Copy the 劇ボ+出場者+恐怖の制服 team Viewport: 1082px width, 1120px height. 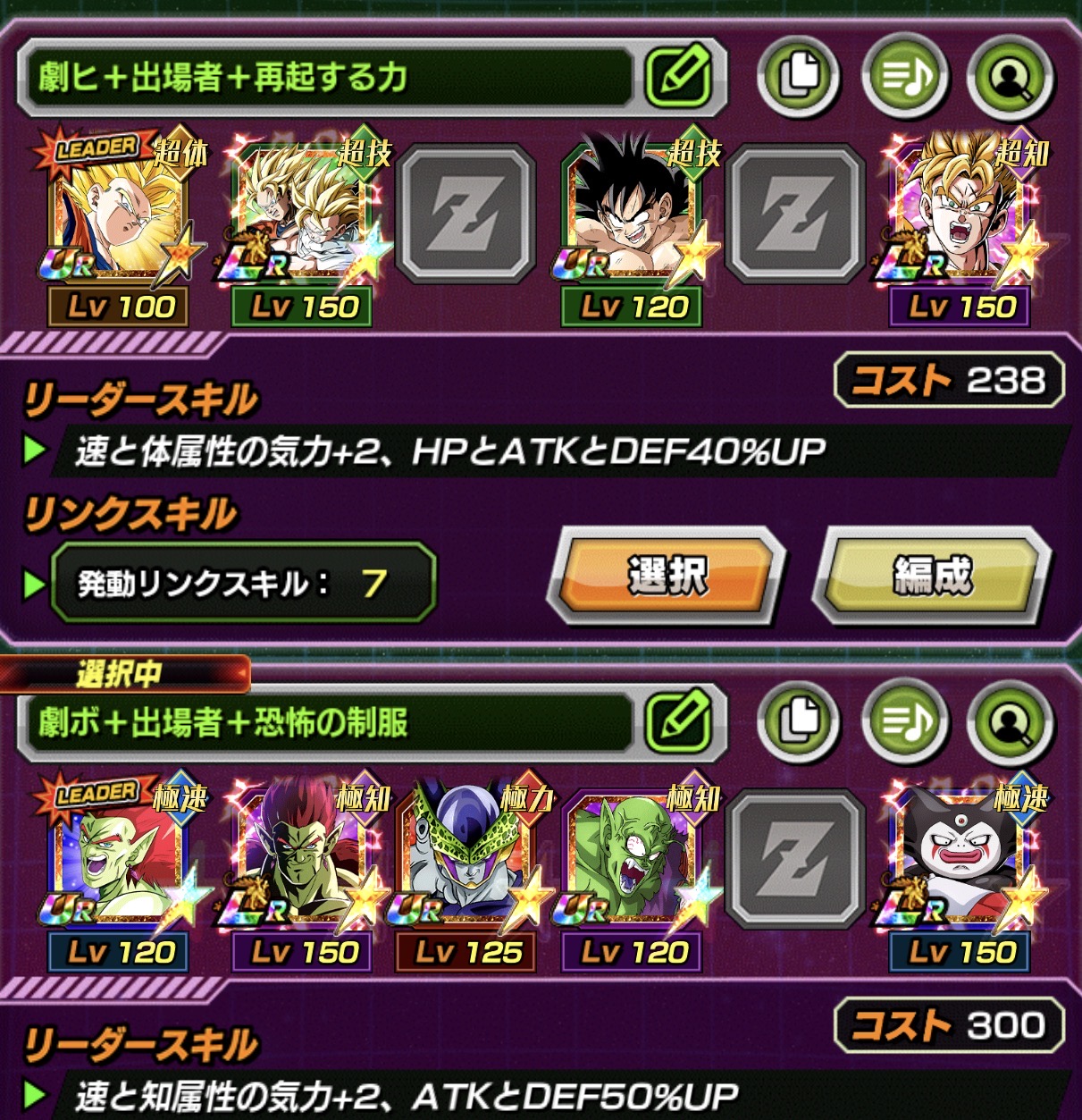coord(798,720)
